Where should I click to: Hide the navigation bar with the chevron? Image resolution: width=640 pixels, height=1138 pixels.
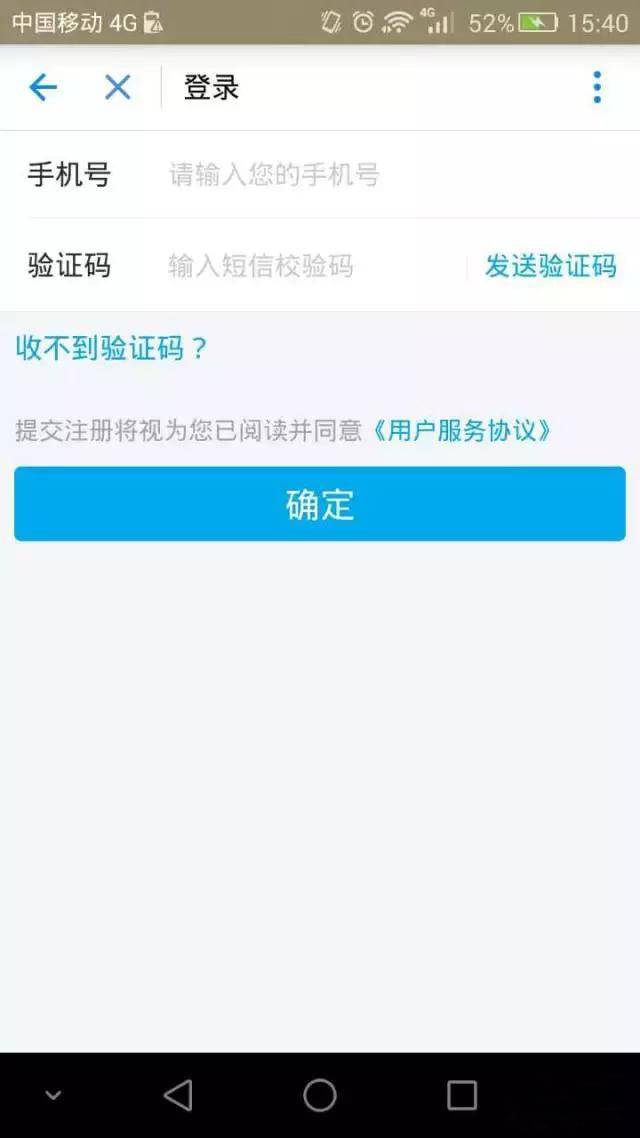(54, 1095)
